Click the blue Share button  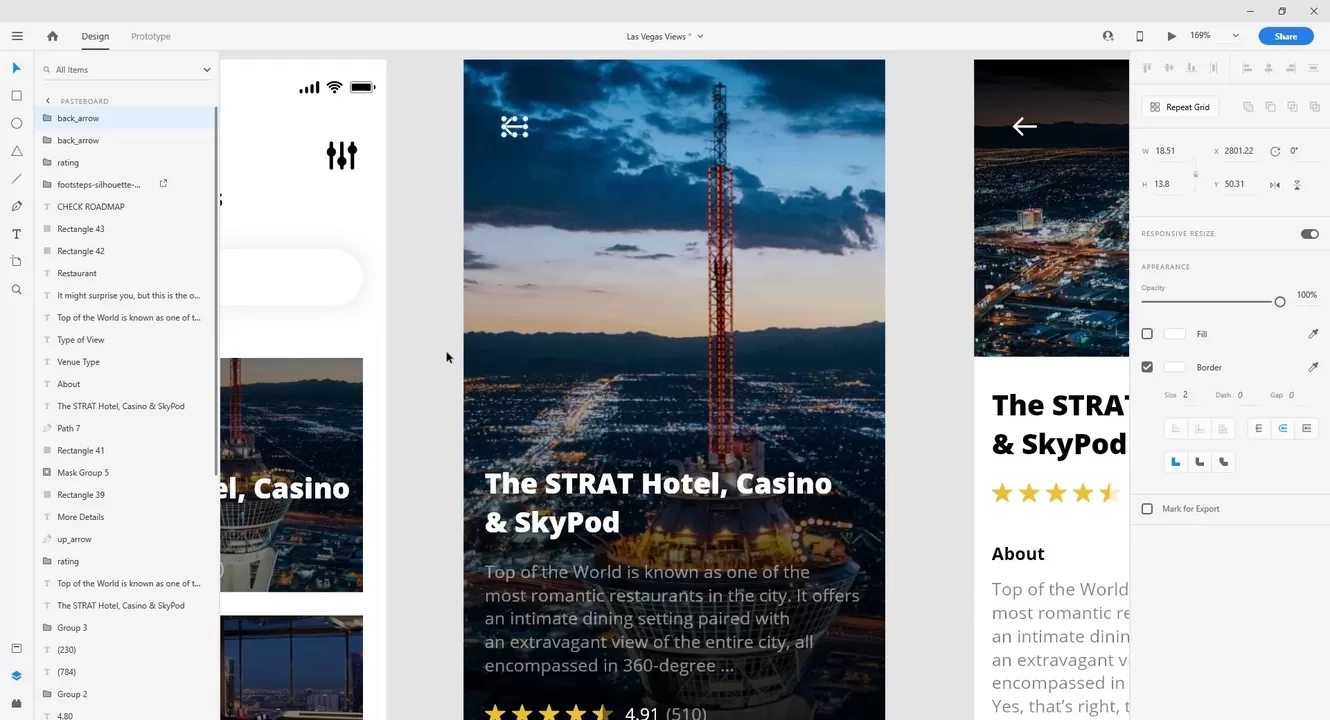1285,36
